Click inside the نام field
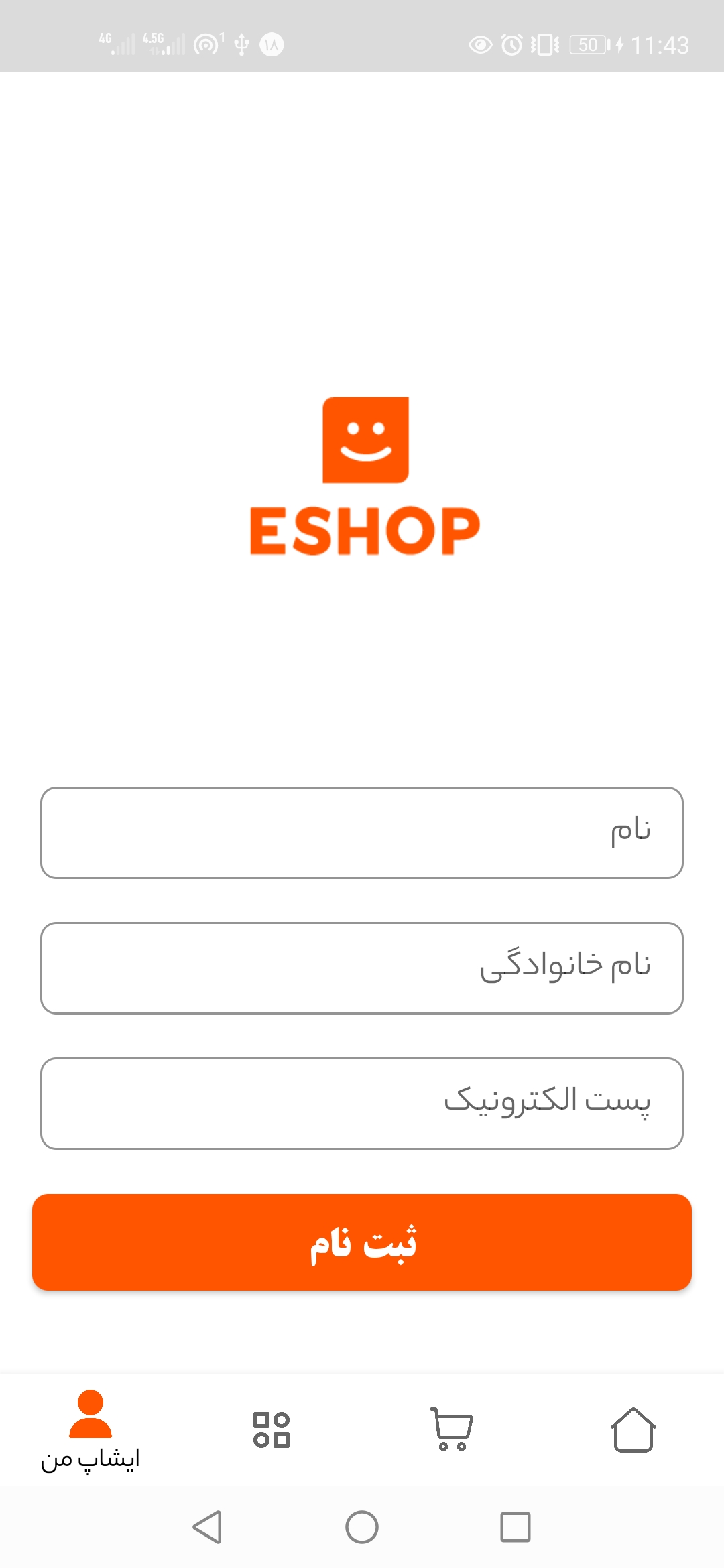 (362, 832)
